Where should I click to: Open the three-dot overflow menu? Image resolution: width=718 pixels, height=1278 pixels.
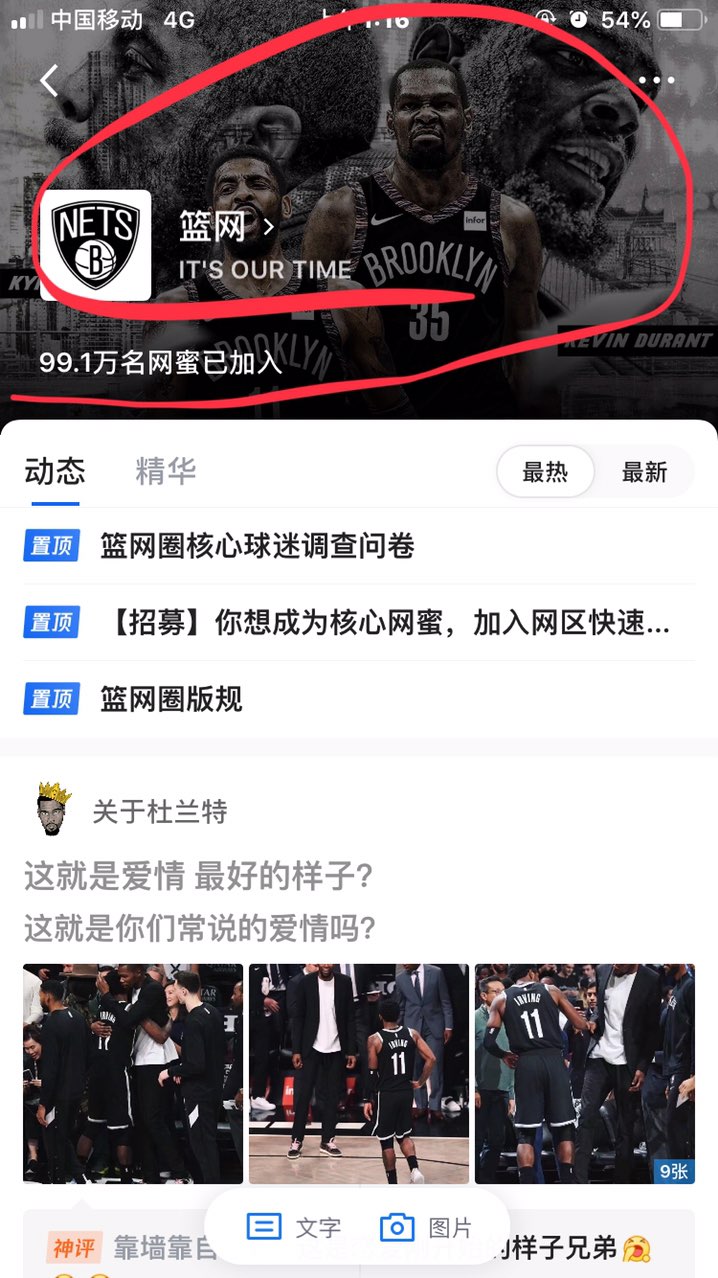(x=656, y=81)
